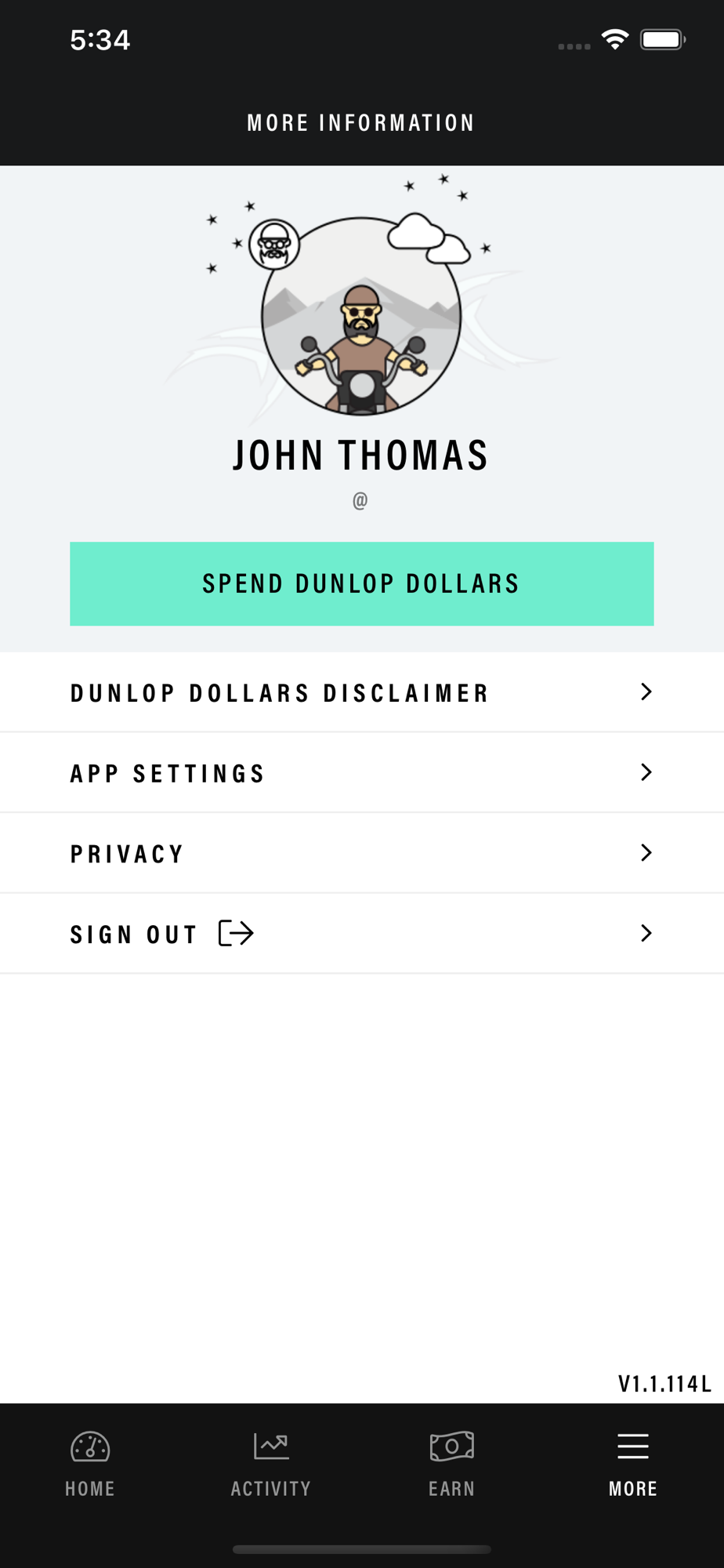Switch to the Home tab

(x=90, y=1465)
